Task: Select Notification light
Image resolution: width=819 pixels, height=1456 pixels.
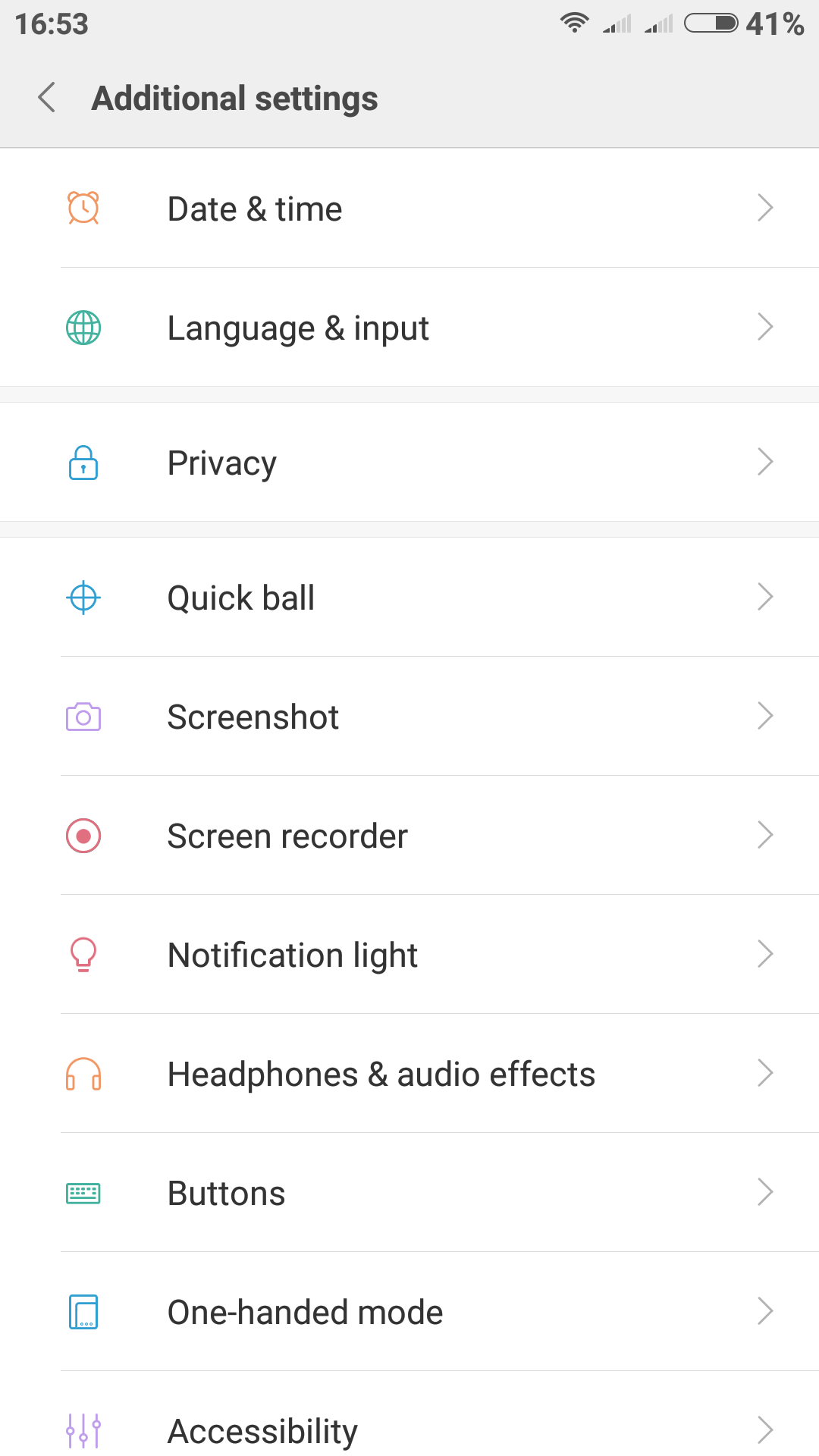Action: [409, 955]
